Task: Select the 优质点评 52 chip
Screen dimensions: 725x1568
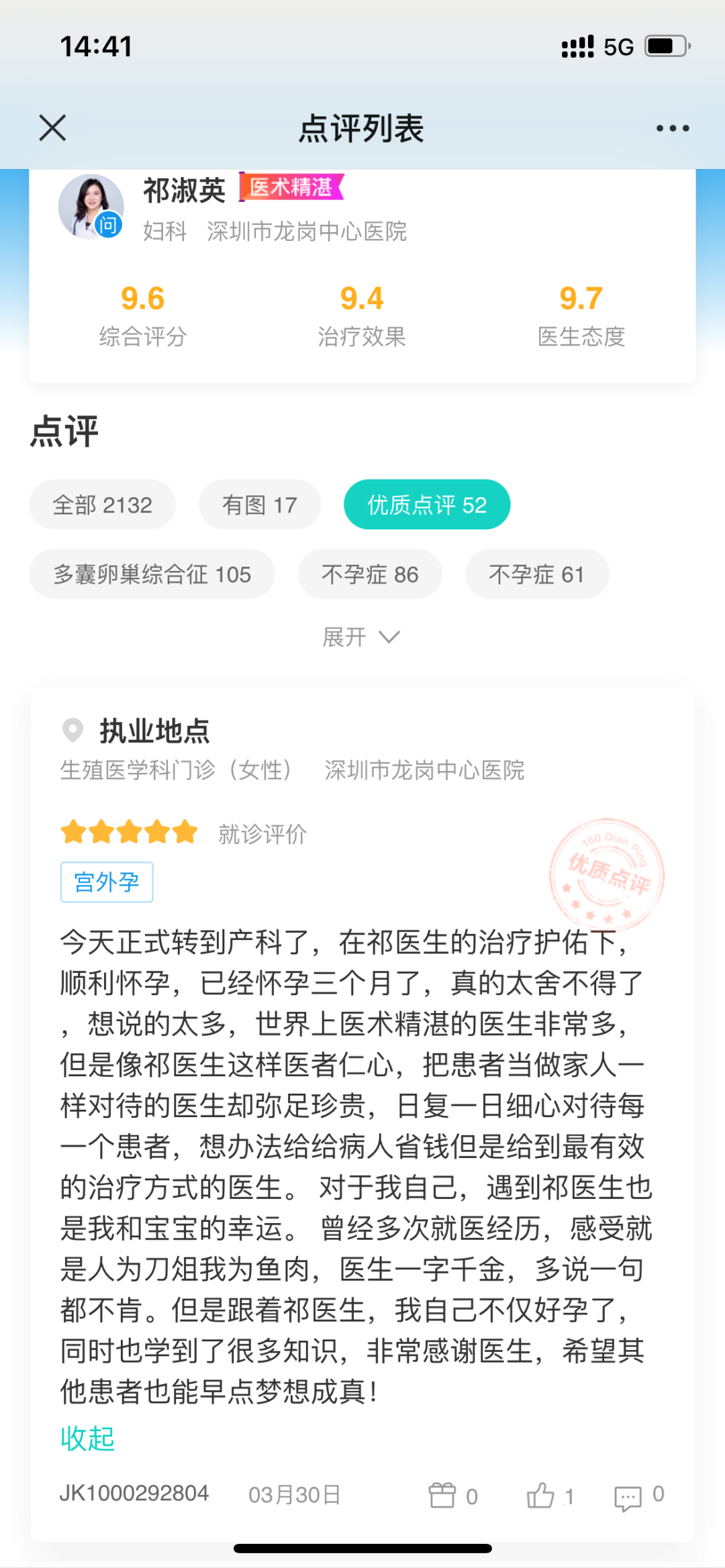Action: click(427, 505)
